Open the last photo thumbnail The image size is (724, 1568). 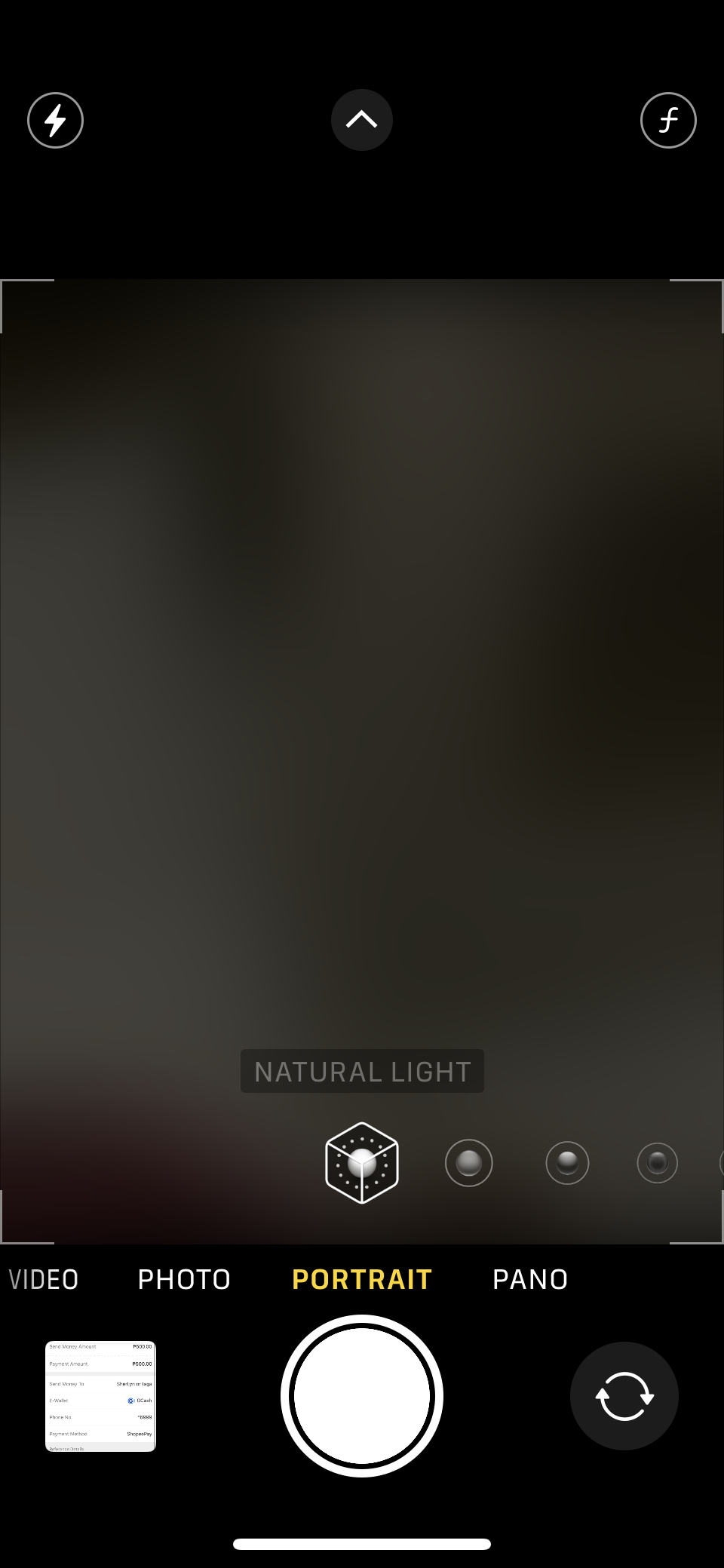point(100,1396)
